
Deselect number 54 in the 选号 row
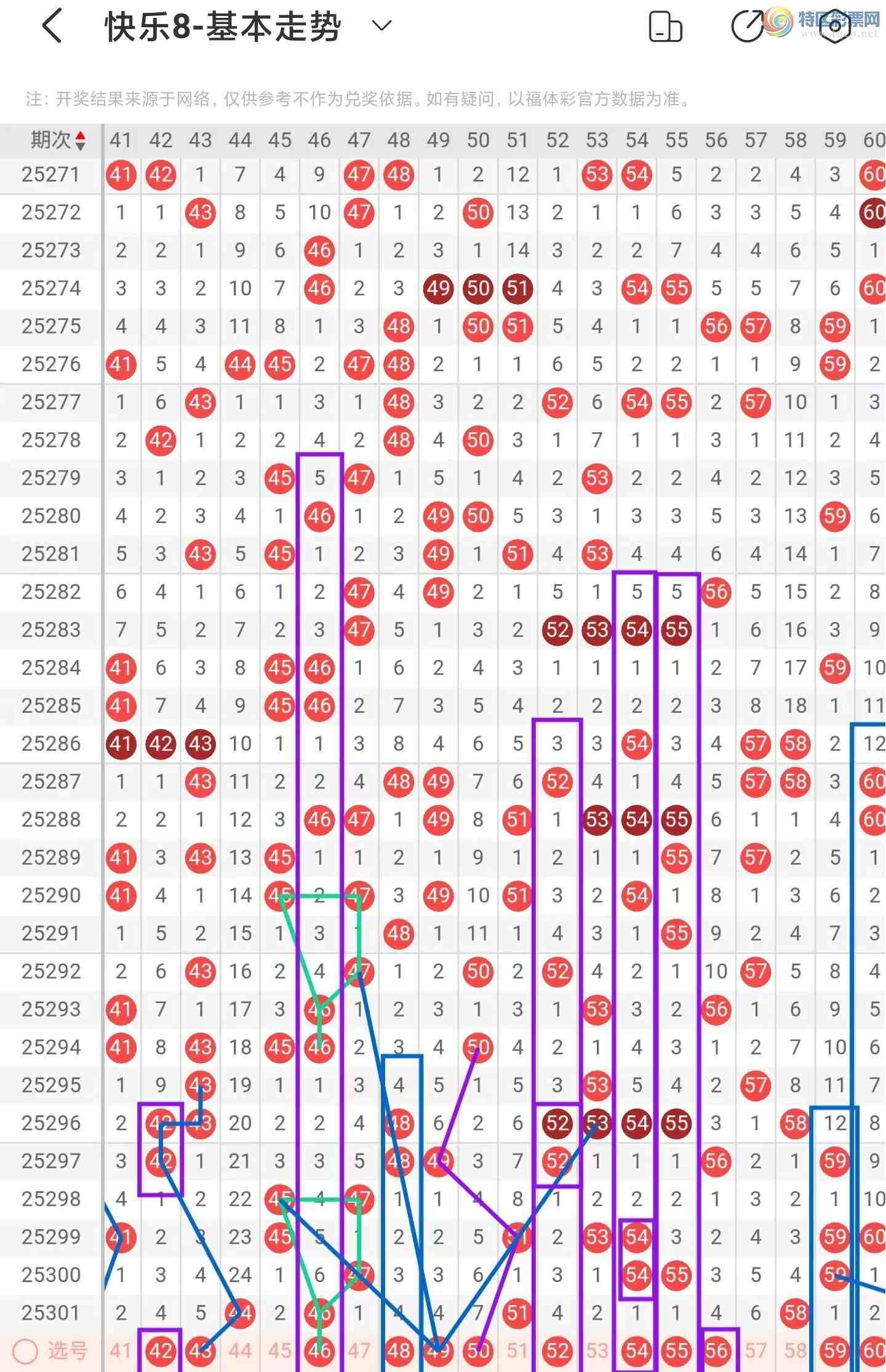pyautogui.click(x=637, y=1351)
